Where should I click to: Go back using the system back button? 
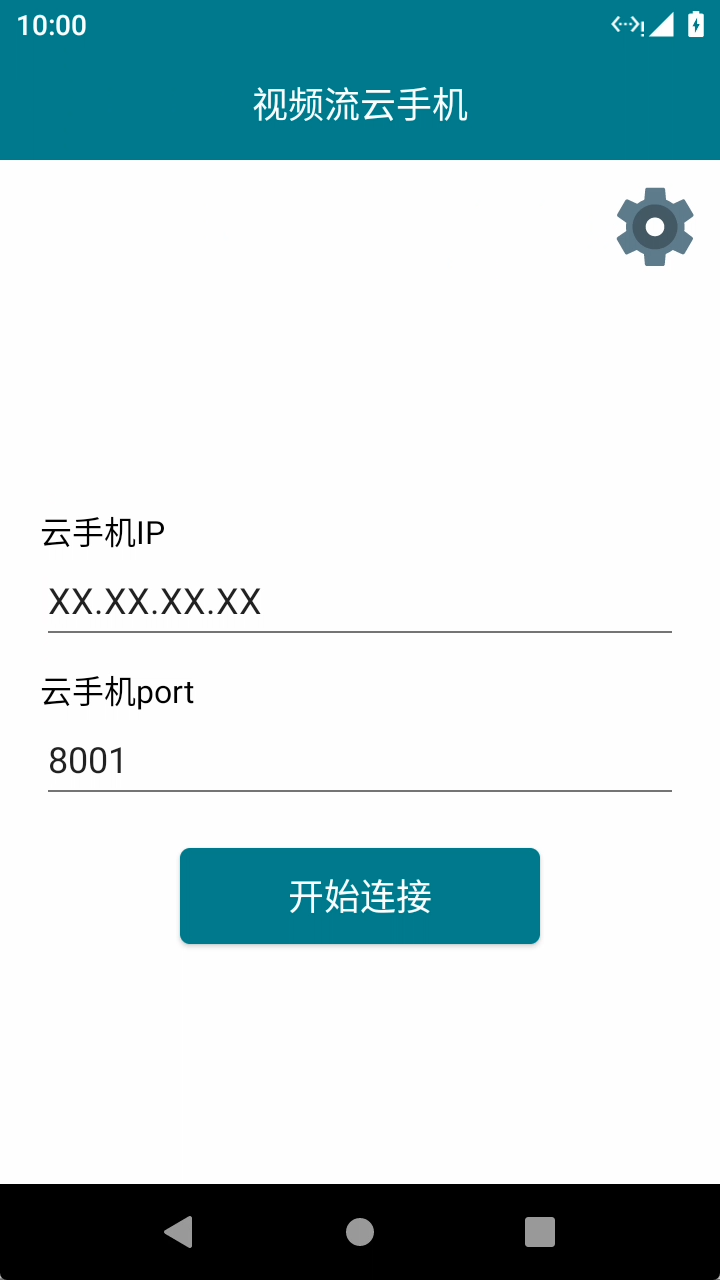(179, 1232)
